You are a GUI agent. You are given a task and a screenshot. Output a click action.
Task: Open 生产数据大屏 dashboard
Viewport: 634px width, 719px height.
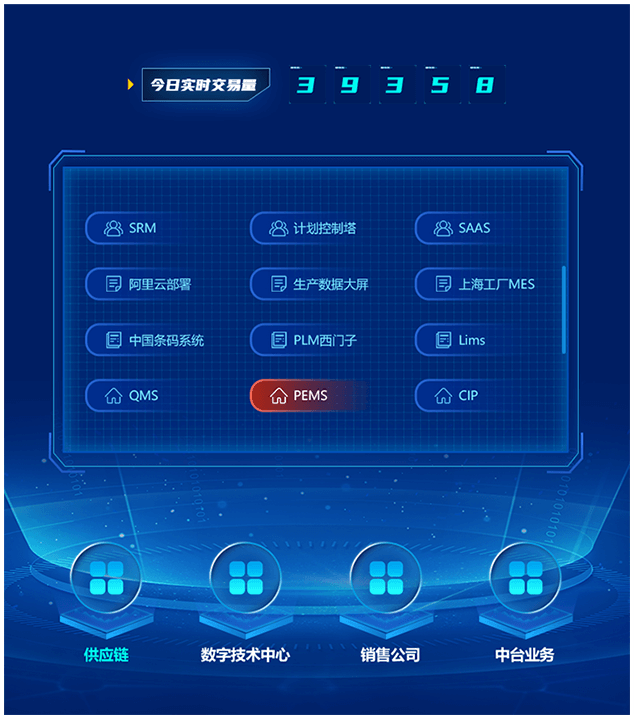pyautogui.click(x=320, y=284)
